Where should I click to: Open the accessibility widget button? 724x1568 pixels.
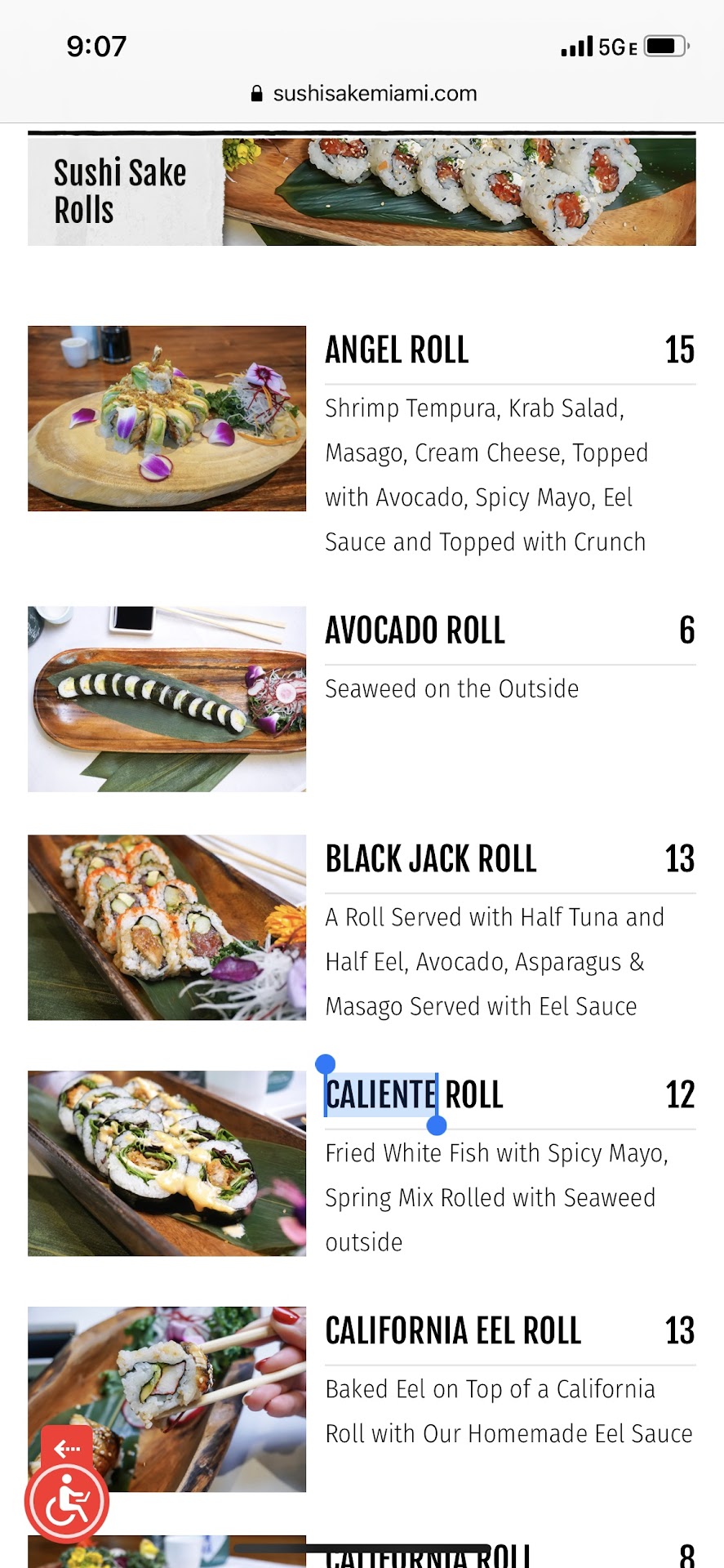tap(67, 1502)
